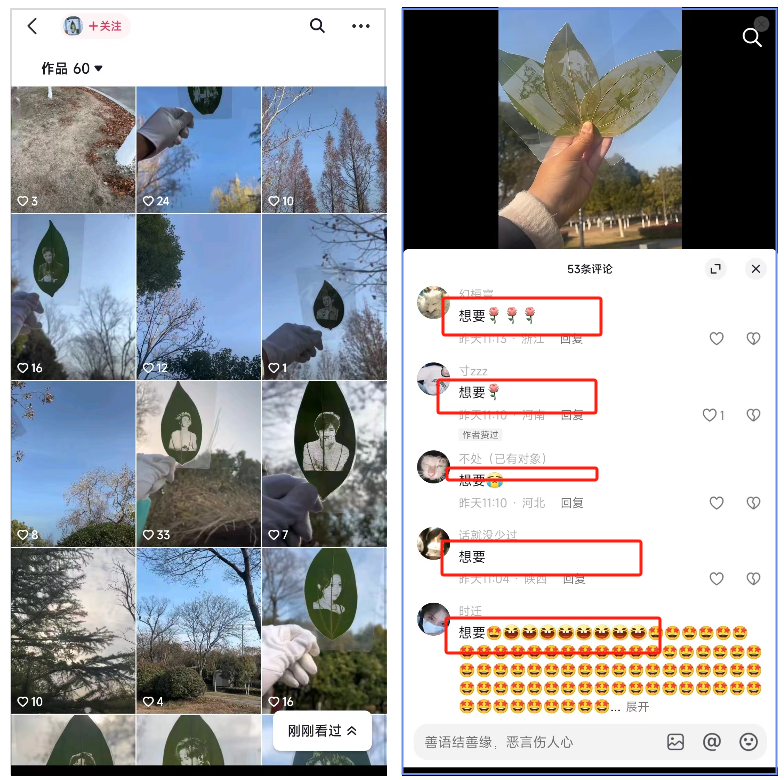Image resolution: width=784 pixels, height=780 pixels.
Task: Like the comment by 寸zzz
Action: click(x=711, y=415)
